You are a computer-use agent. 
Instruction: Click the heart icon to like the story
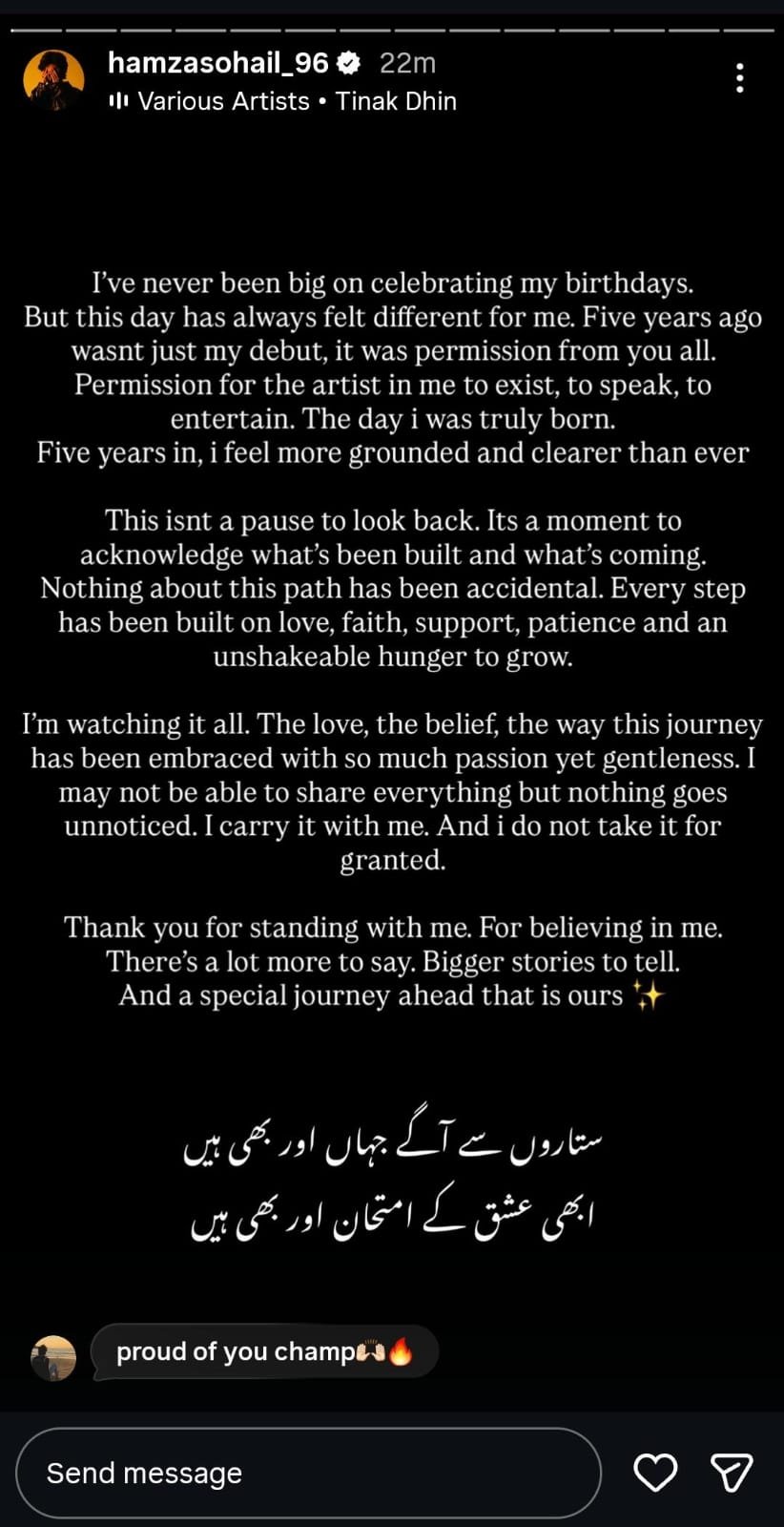coord(655,1473)
